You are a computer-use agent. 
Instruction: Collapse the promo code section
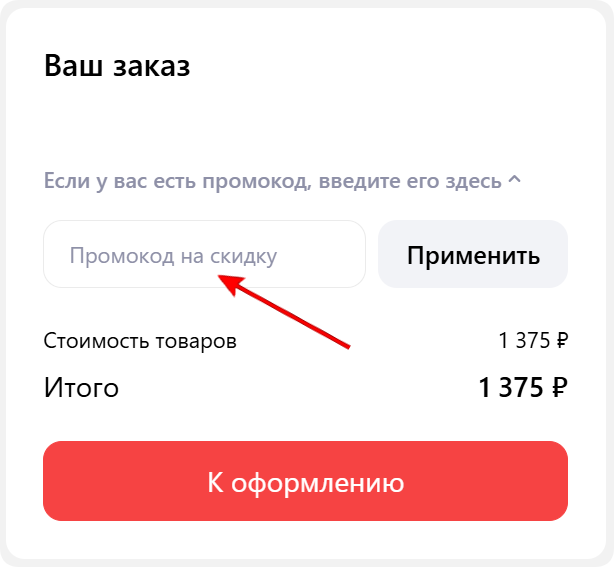(x=514, y=181)
